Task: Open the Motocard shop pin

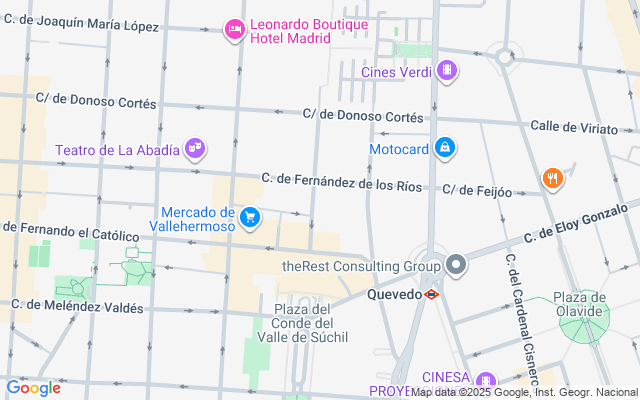Action: pos(445,148)
